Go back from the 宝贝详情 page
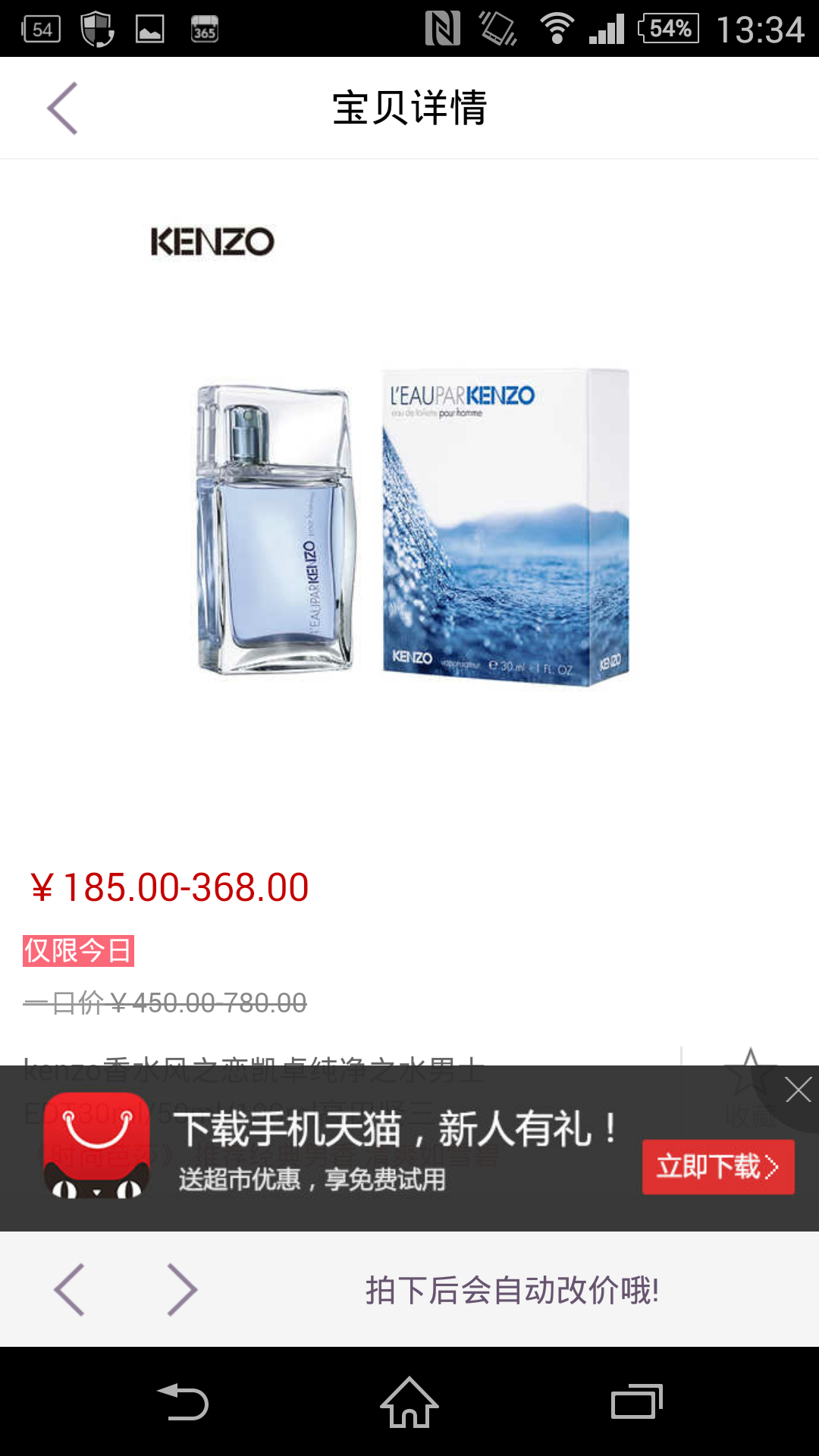Image resolution: width=819 pixels, height=1456 pixels. (x=63, y=108)
